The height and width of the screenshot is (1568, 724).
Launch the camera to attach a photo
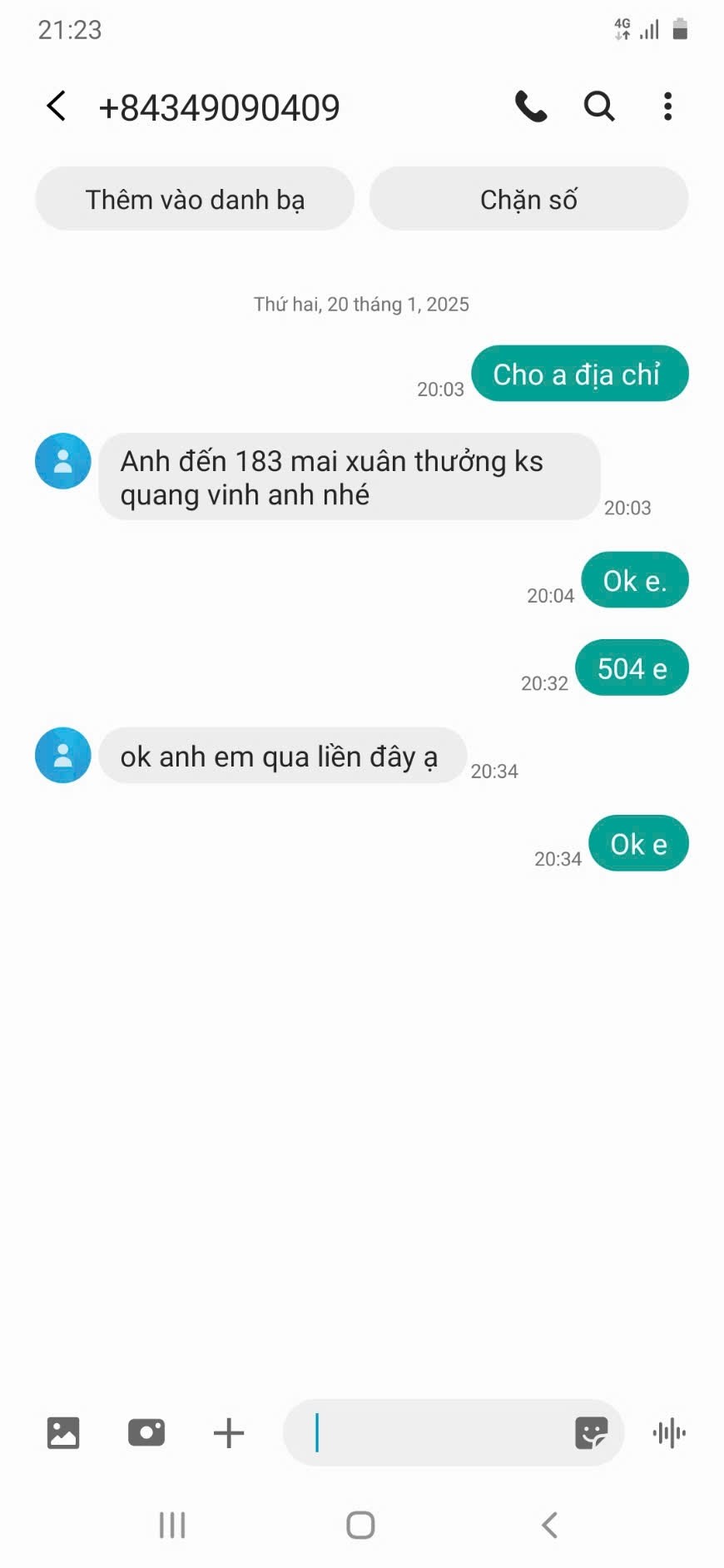tap(146, 1432)
